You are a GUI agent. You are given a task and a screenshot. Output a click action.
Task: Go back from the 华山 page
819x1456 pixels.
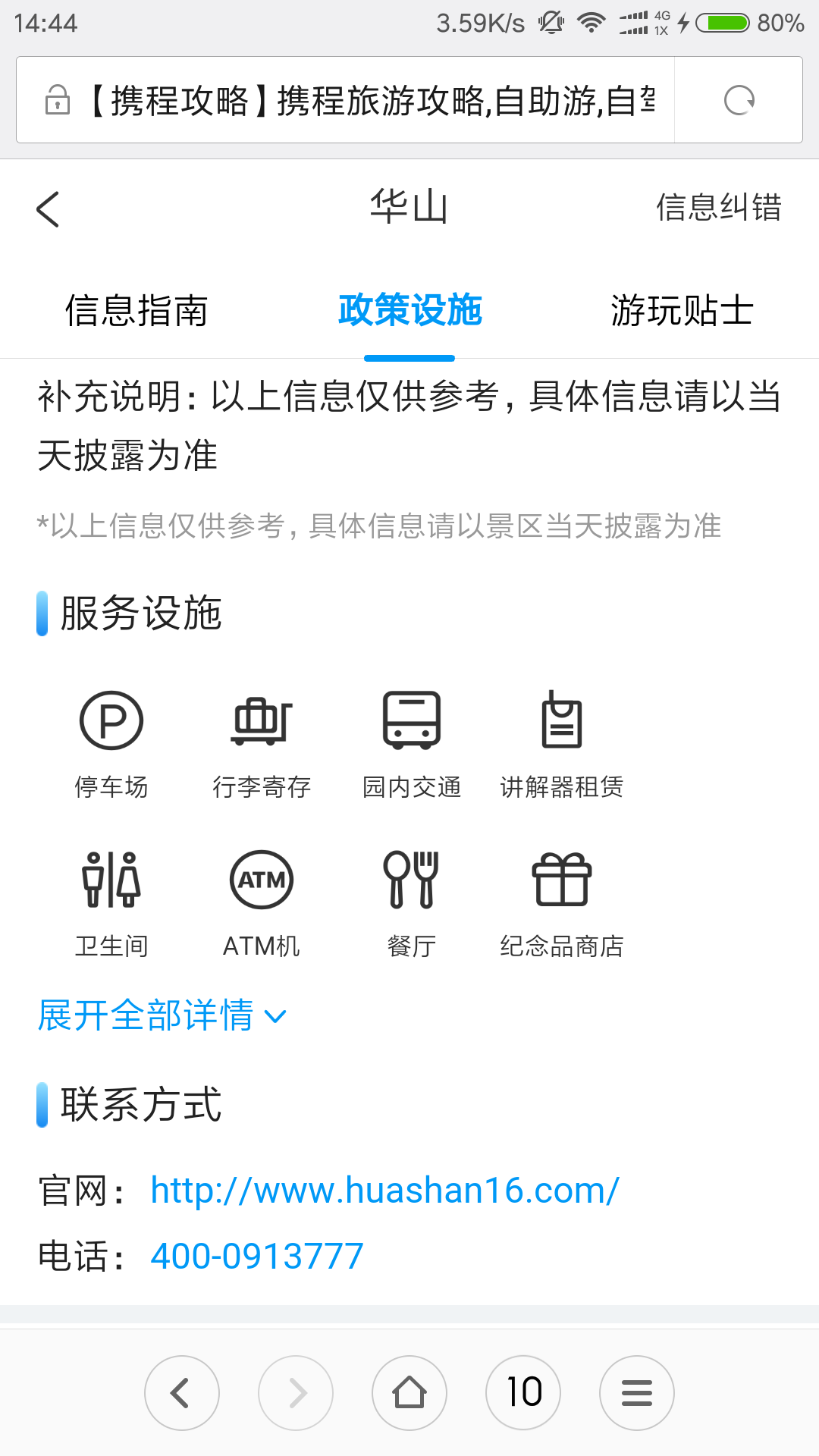(x=48, y=209)
